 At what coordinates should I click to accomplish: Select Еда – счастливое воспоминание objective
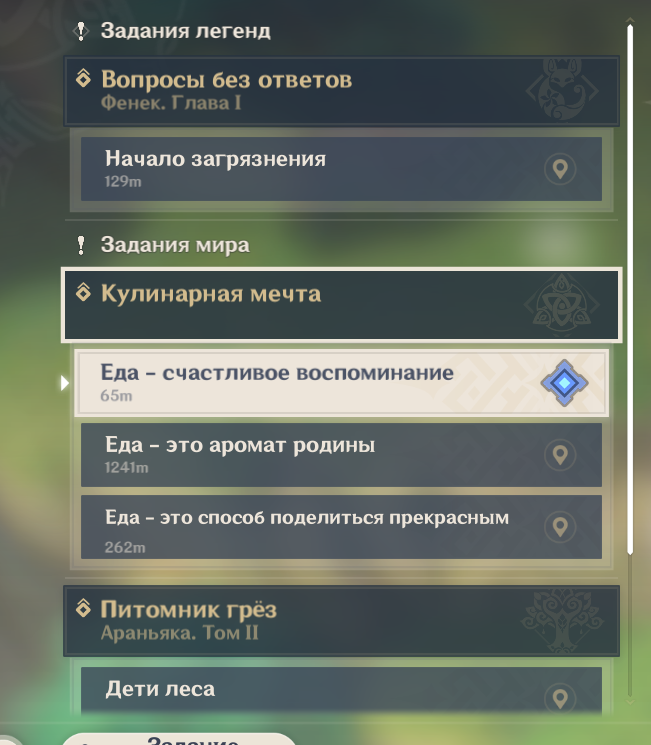pos(300,382)
